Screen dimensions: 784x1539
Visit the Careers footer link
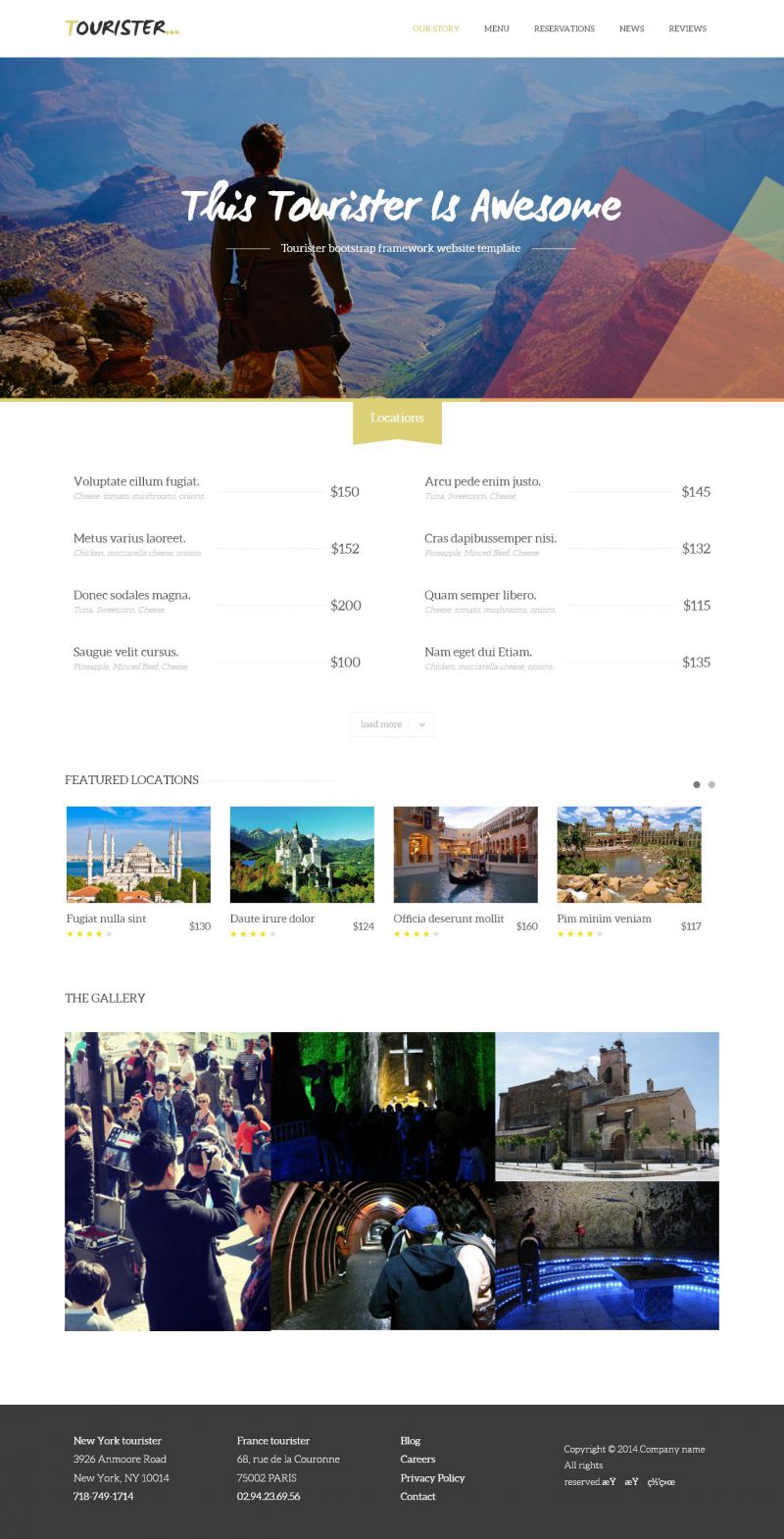coord(417,1460)
